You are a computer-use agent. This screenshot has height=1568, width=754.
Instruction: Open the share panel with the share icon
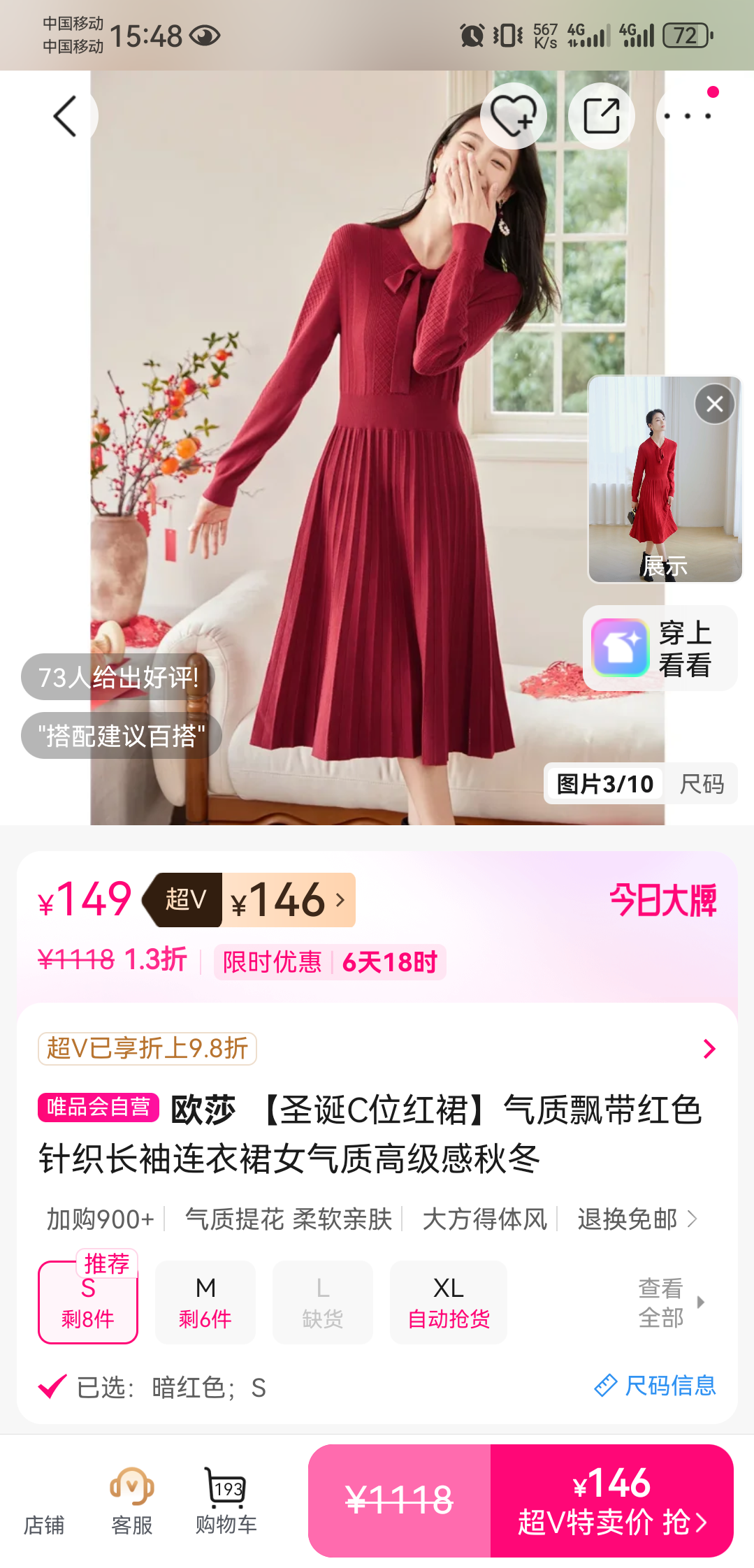[601, 115]
